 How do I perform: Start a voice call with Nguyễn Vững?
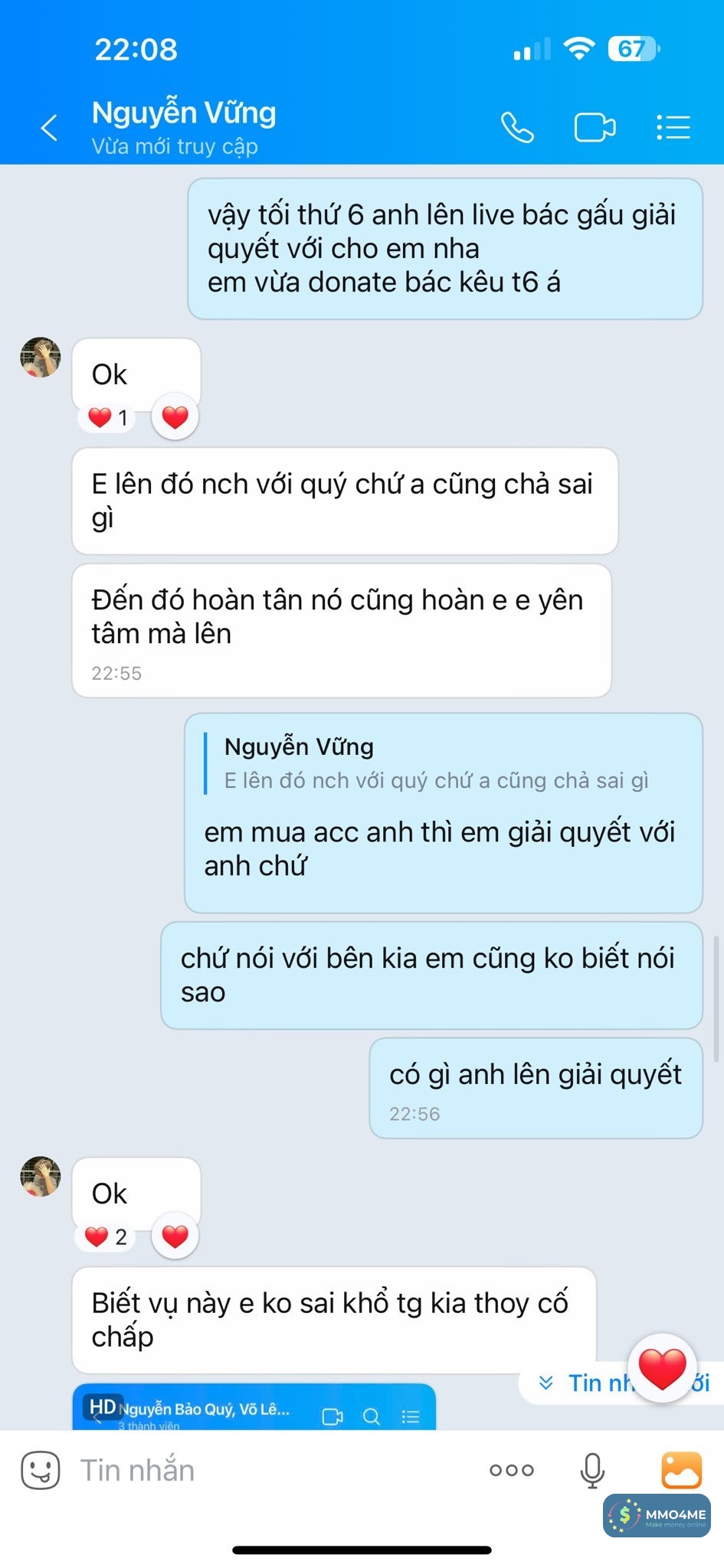tap(517, 128)
